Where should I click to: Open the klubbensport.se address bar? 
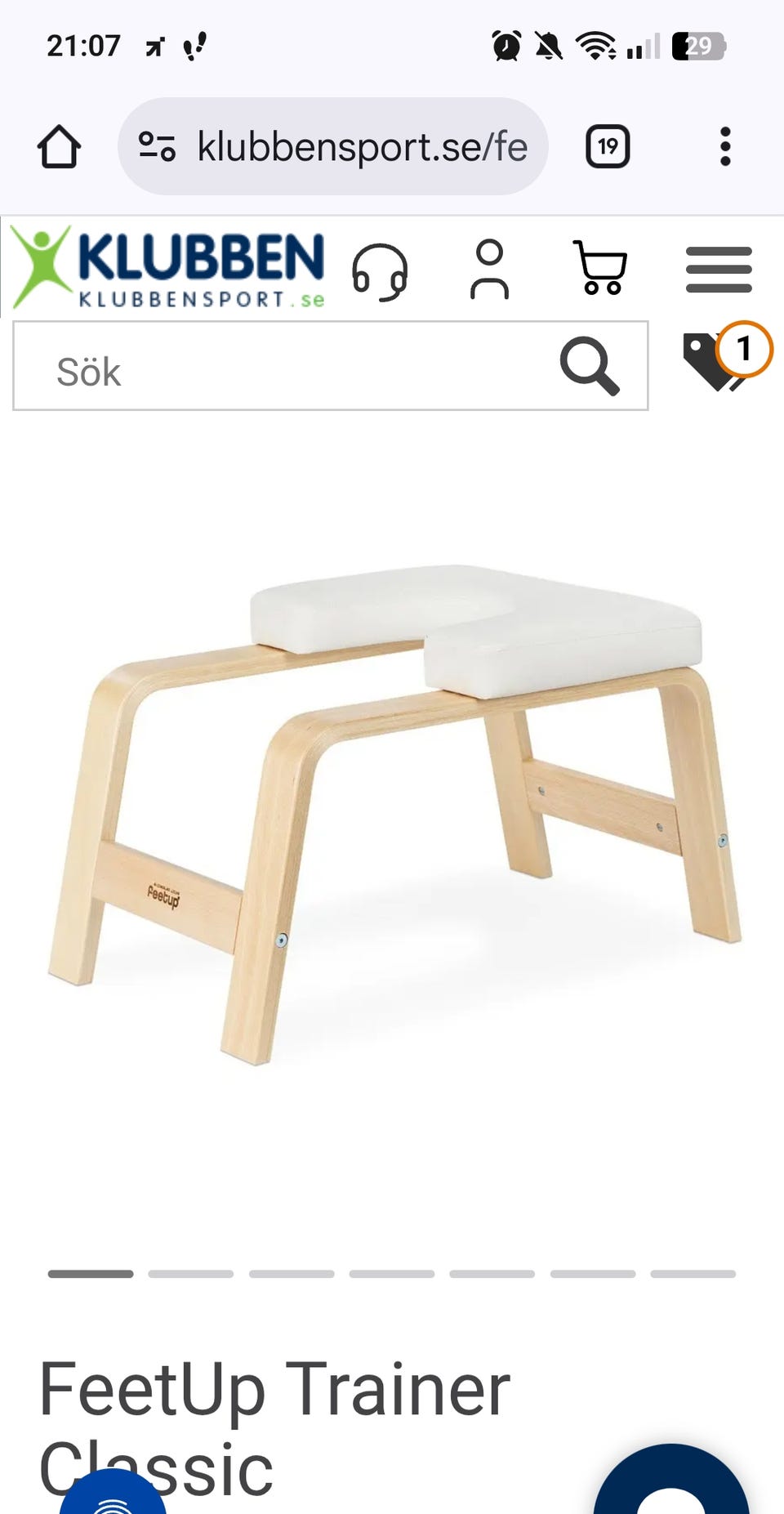pos(333,147)
